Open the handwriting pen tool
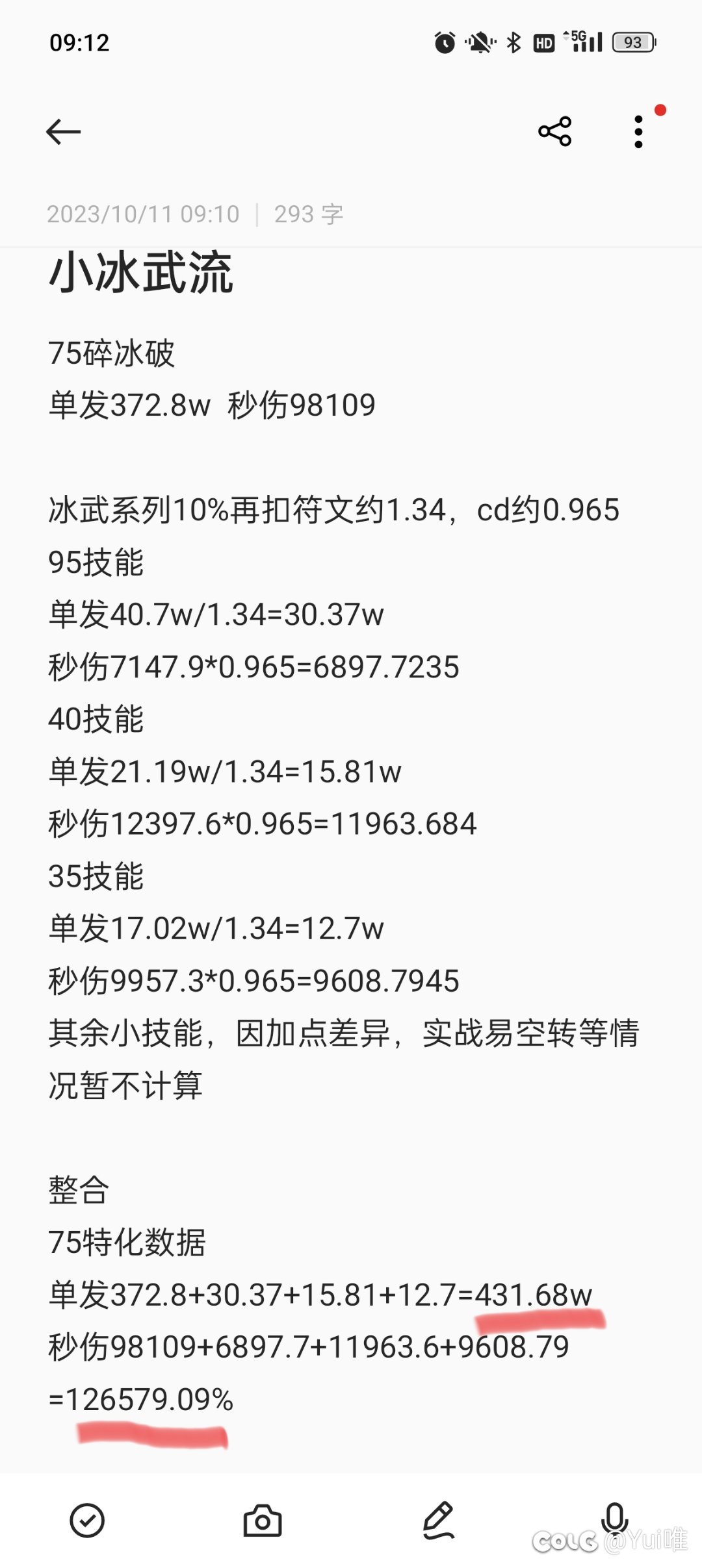The width and height of the screenshot is (702, 1568). coord(439,1521)
